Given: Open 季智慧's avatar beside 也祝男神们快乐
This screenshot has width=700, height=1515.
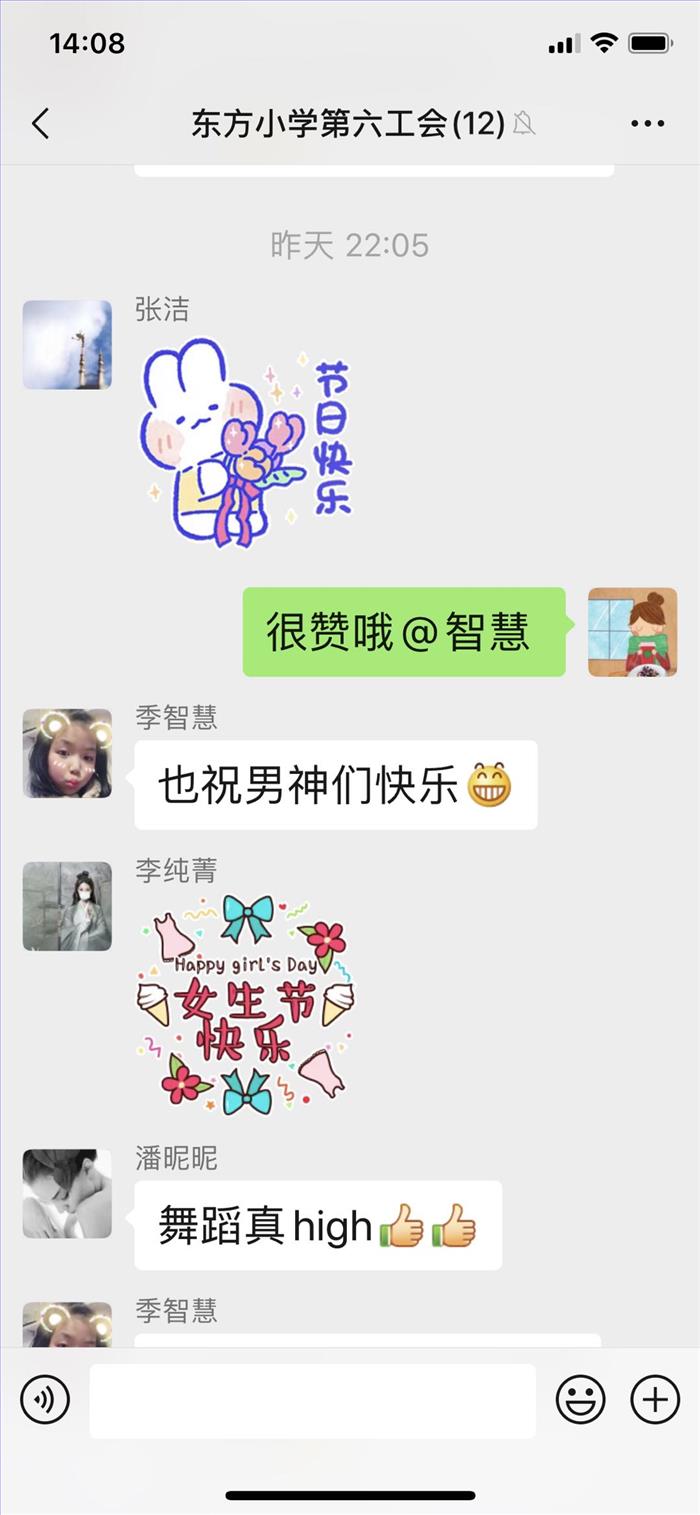Looking at the screenshot, I should click(67, 753).
